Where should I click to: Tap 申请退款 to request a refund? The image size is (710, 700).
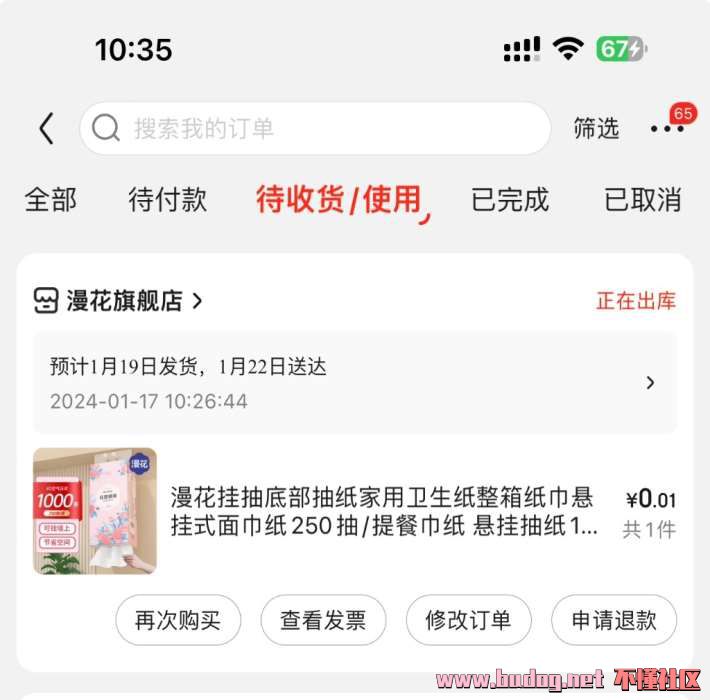tap(614, 620)
